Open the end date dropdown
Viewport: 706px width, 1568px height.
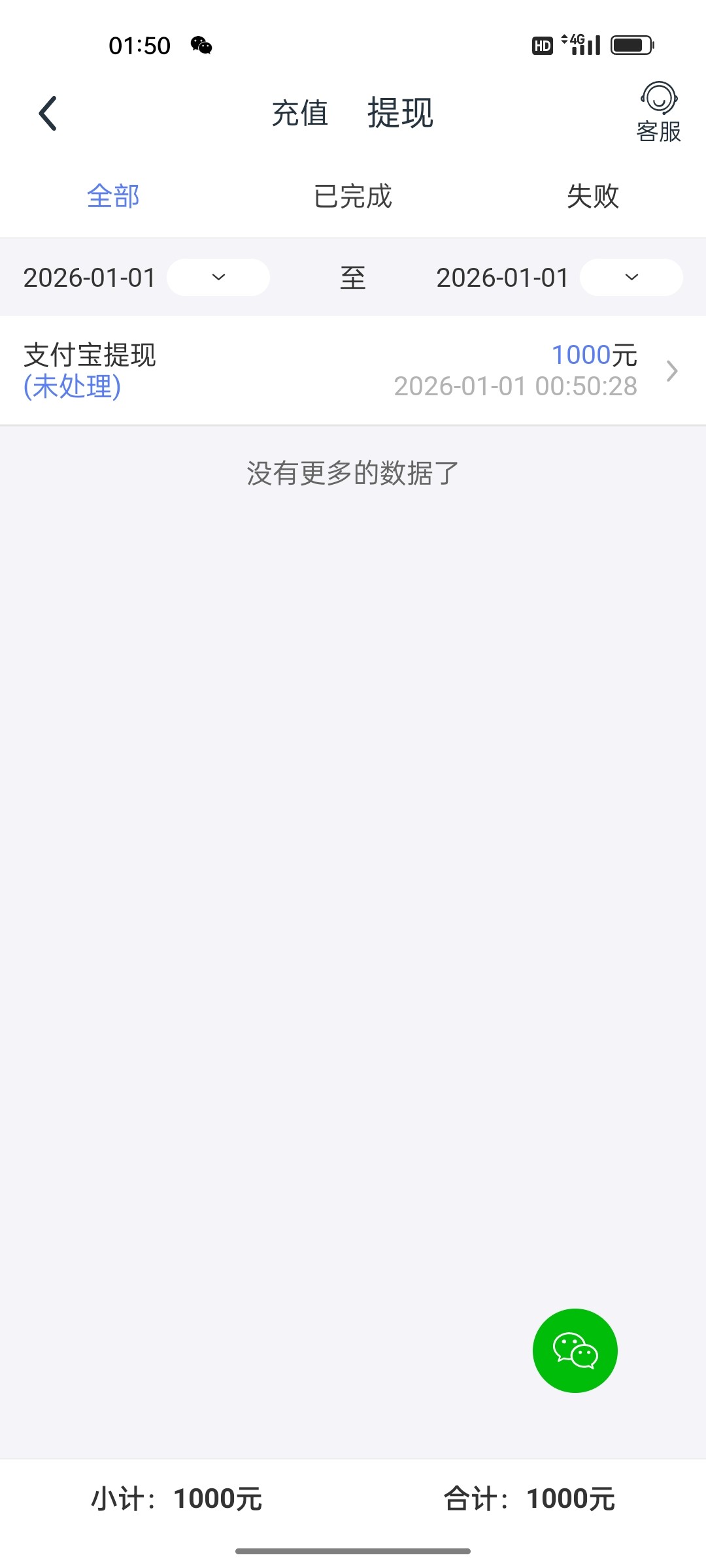point(631,278)
